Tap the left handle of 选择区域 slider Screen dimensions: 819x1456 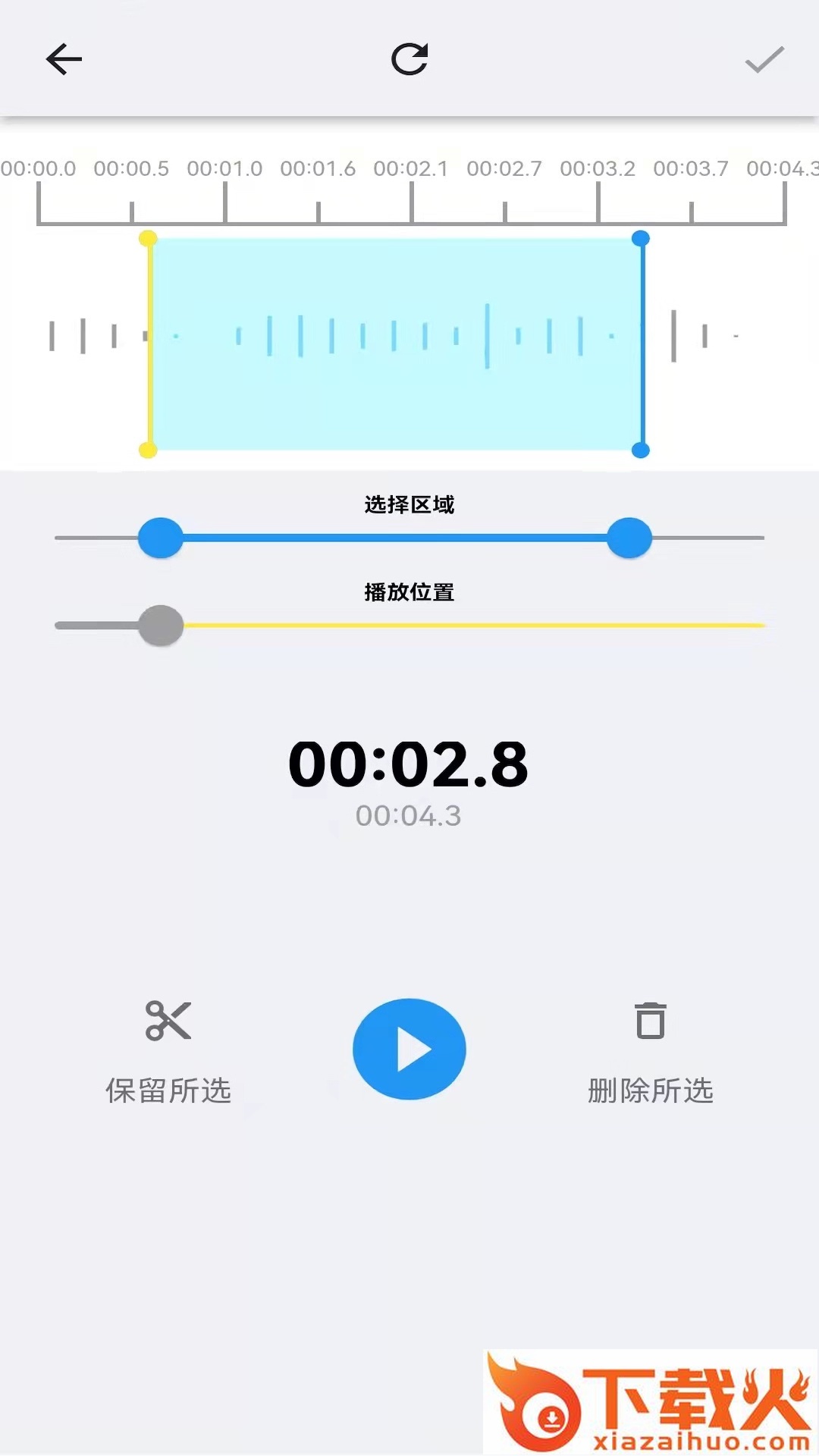pos(161,538)
